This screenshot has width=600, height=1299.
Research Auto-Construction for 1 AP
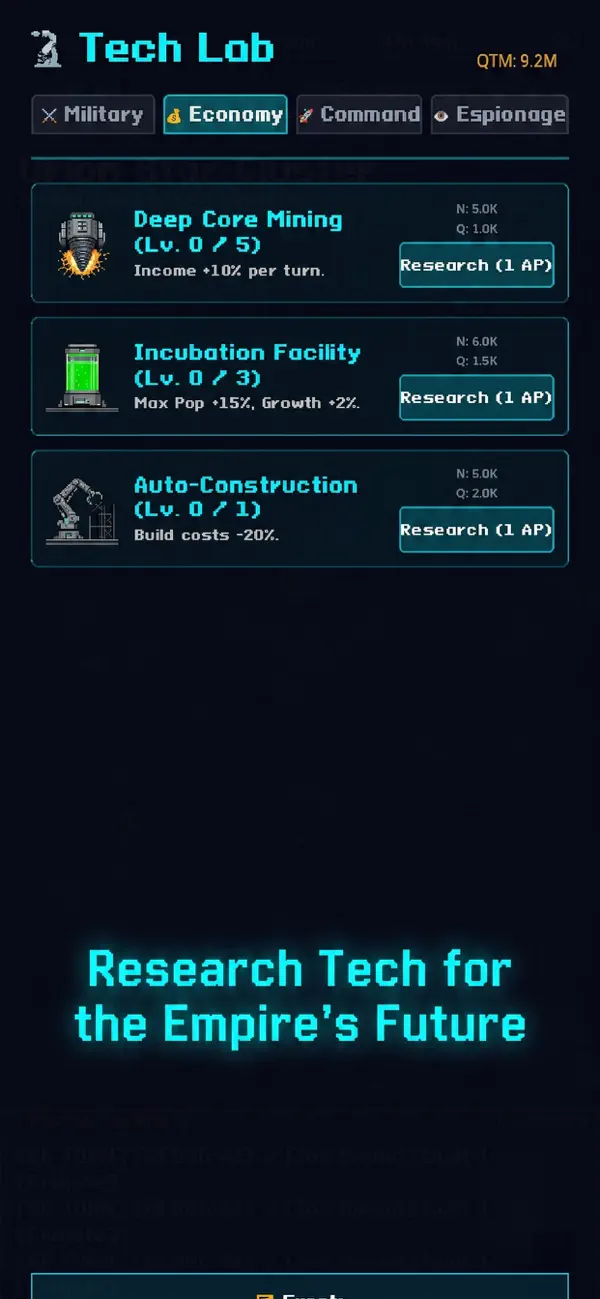476,530
